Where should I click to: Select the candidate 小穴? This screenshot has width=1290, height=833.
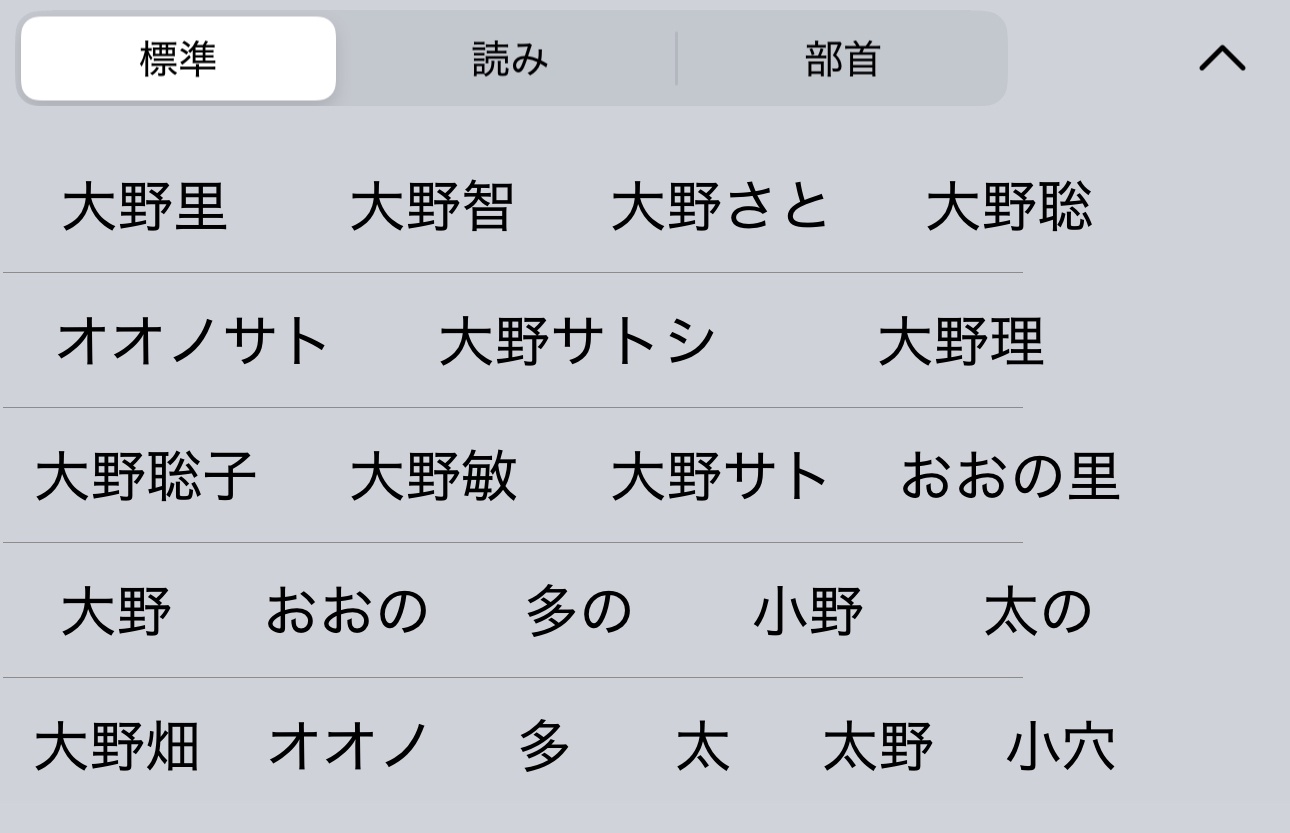pyautogui.click(x=1060, y=746)
